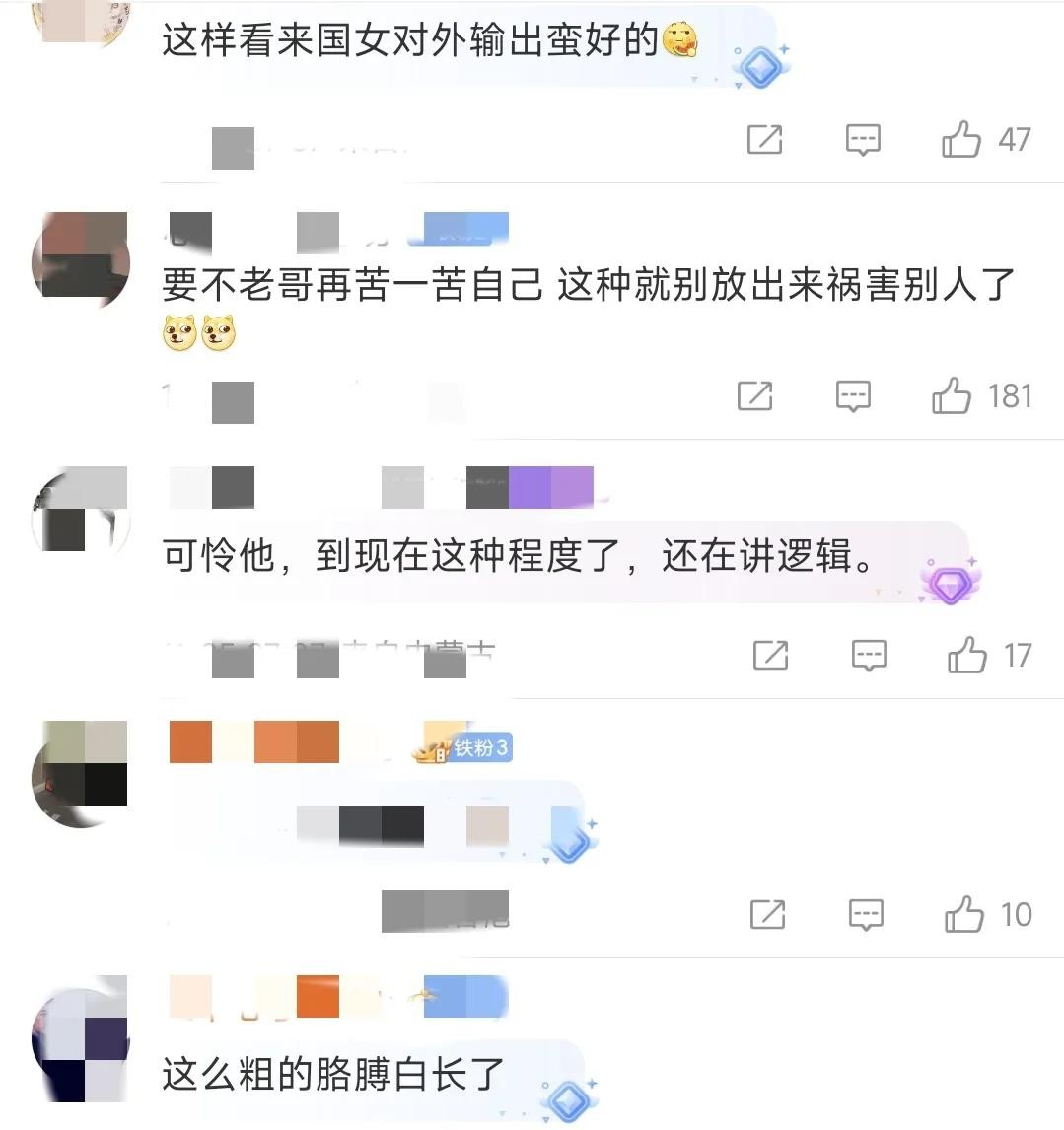Share the comment with 10 likes
Viewport: 1064px width, 1130px height.
[767, 915]
